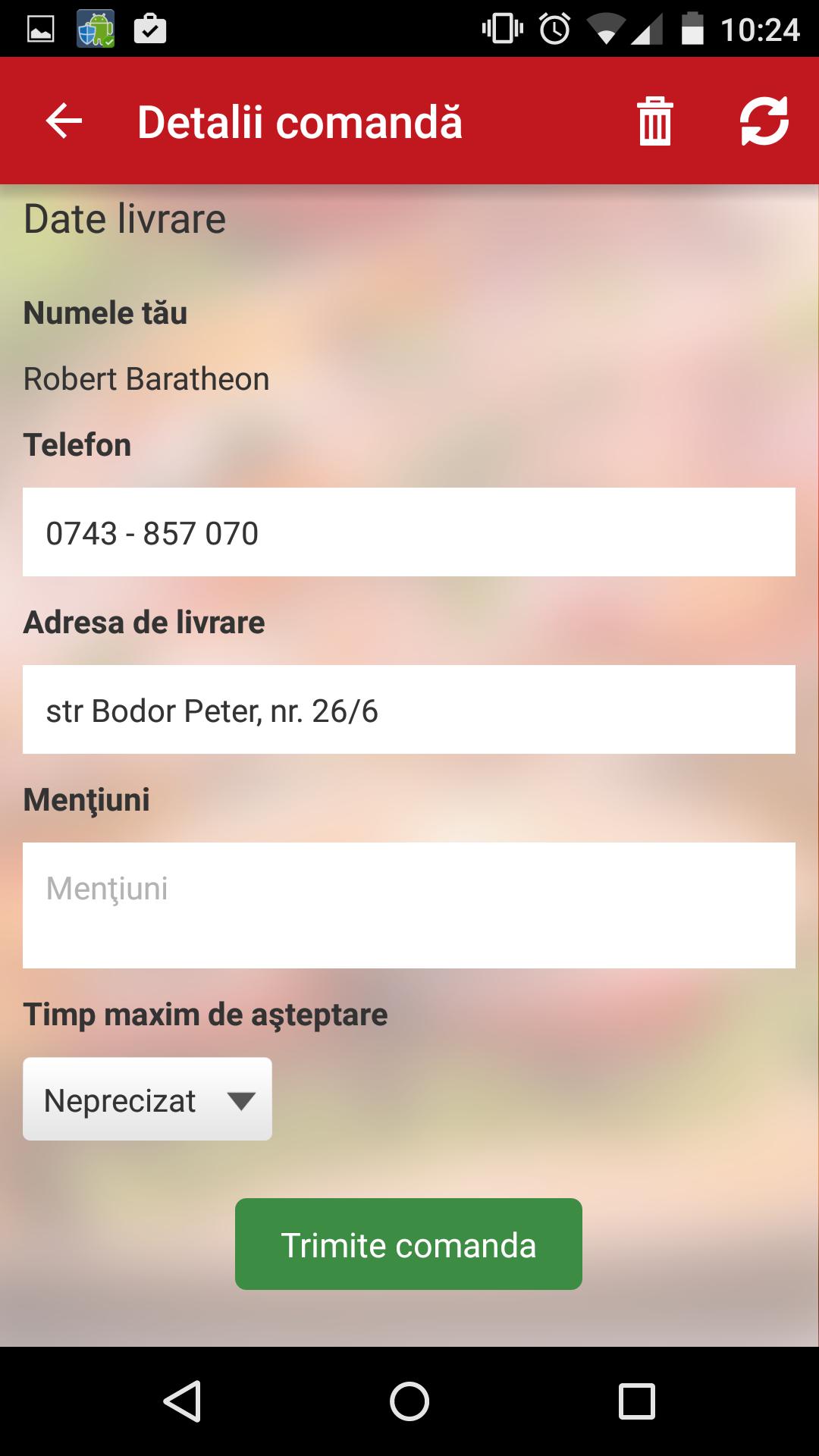Screen dimensions: 819x1456
Task: Delete the order with the trash icon
Action: (x=654, y=121)
